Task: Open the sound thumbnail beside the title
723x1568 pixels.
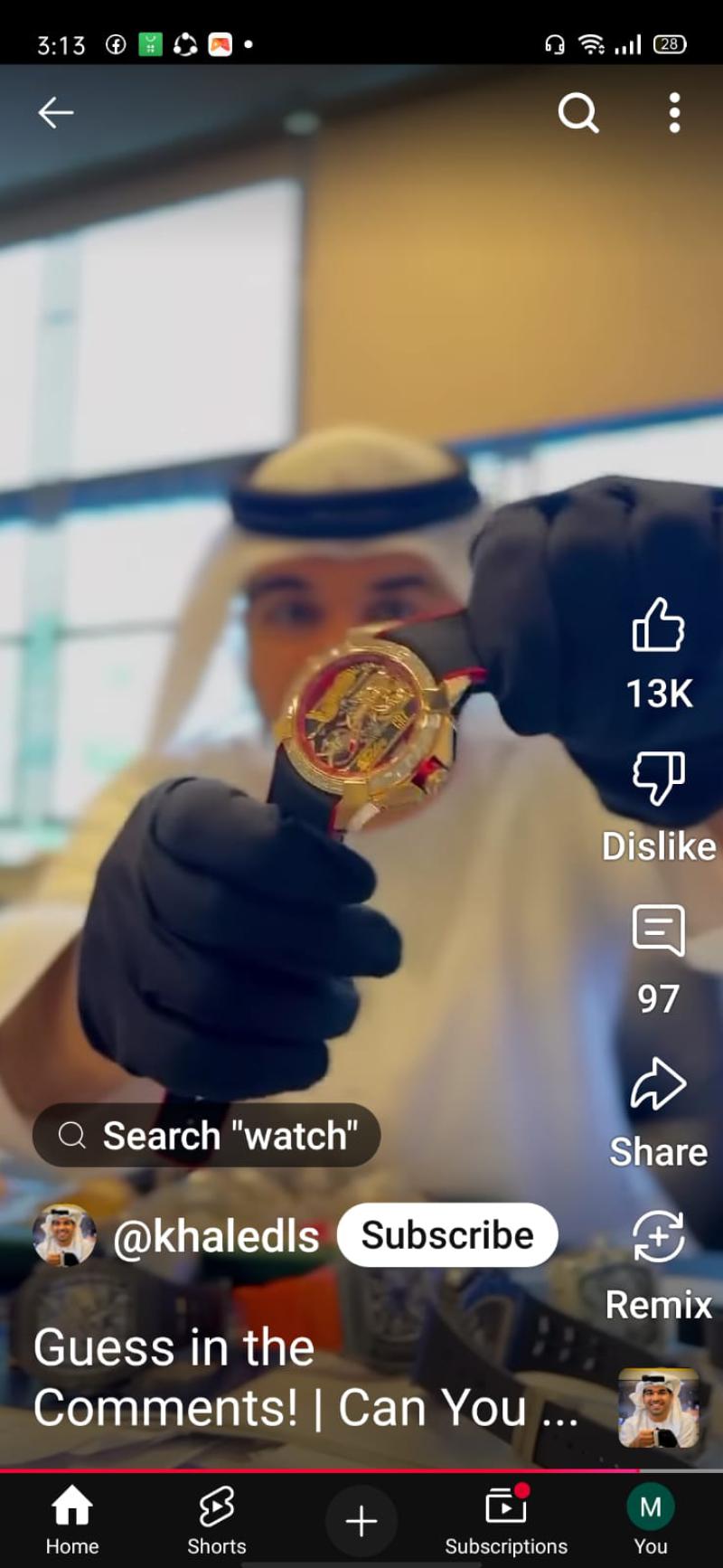Action: (659, 1408)
